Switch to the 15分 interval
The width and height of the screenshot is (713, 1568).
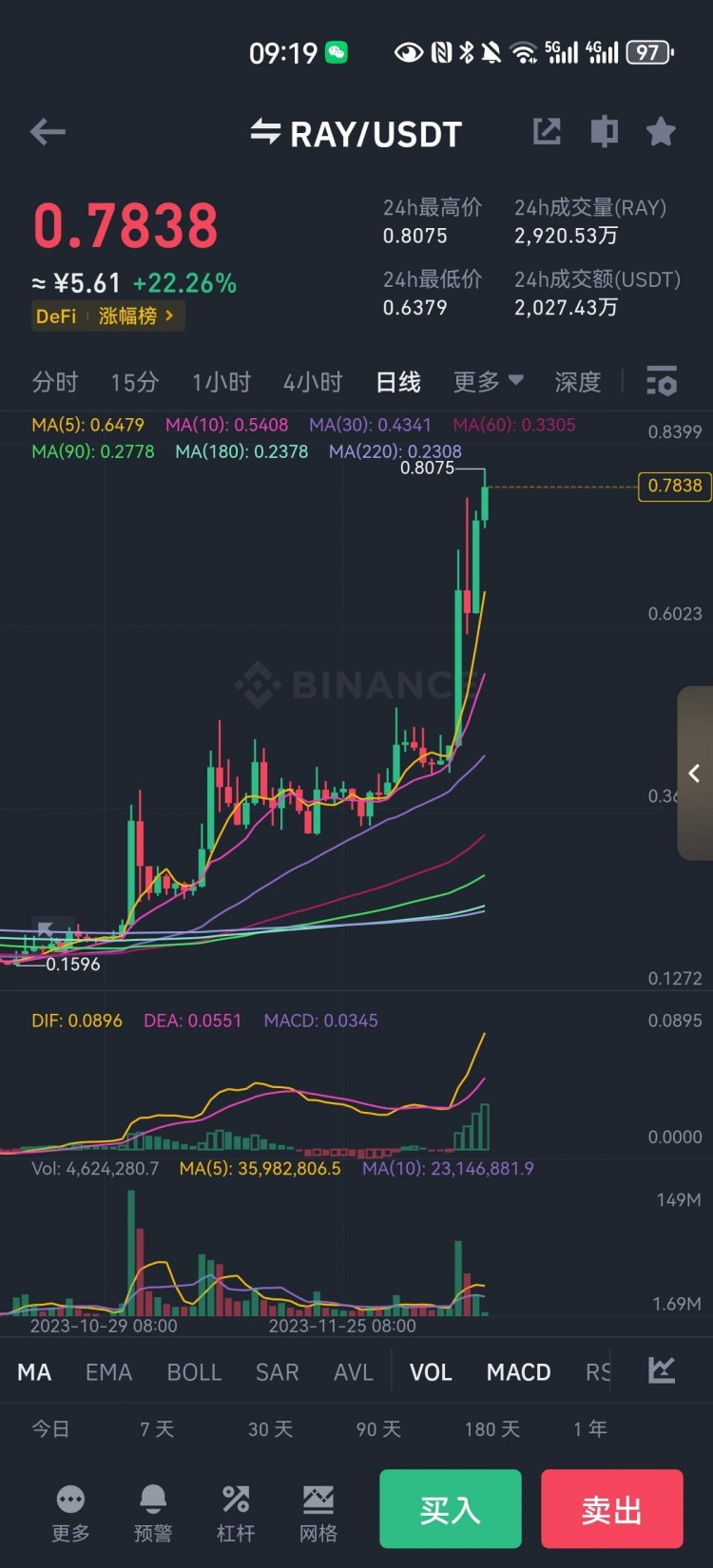[134, 382]
